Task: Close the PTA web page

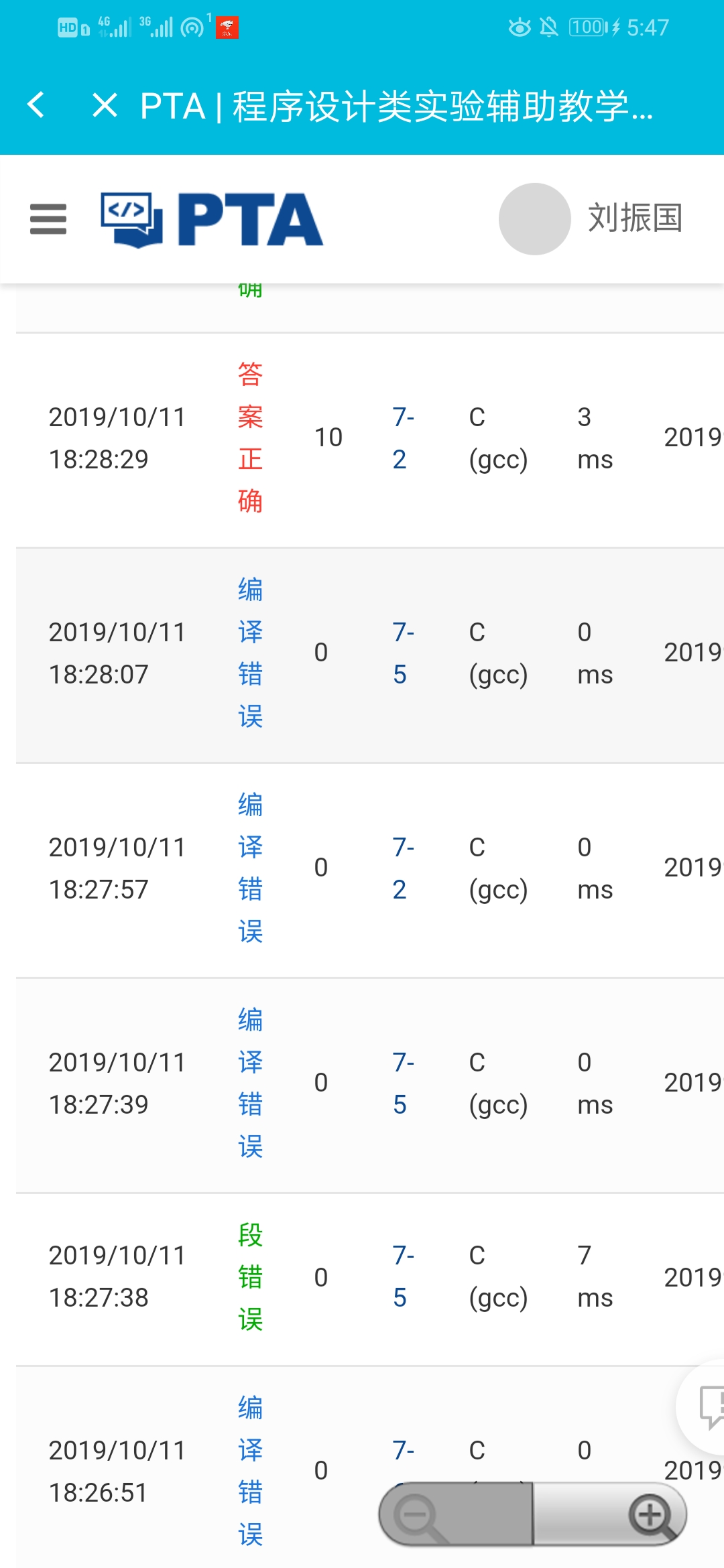Action: coord(105,105)
